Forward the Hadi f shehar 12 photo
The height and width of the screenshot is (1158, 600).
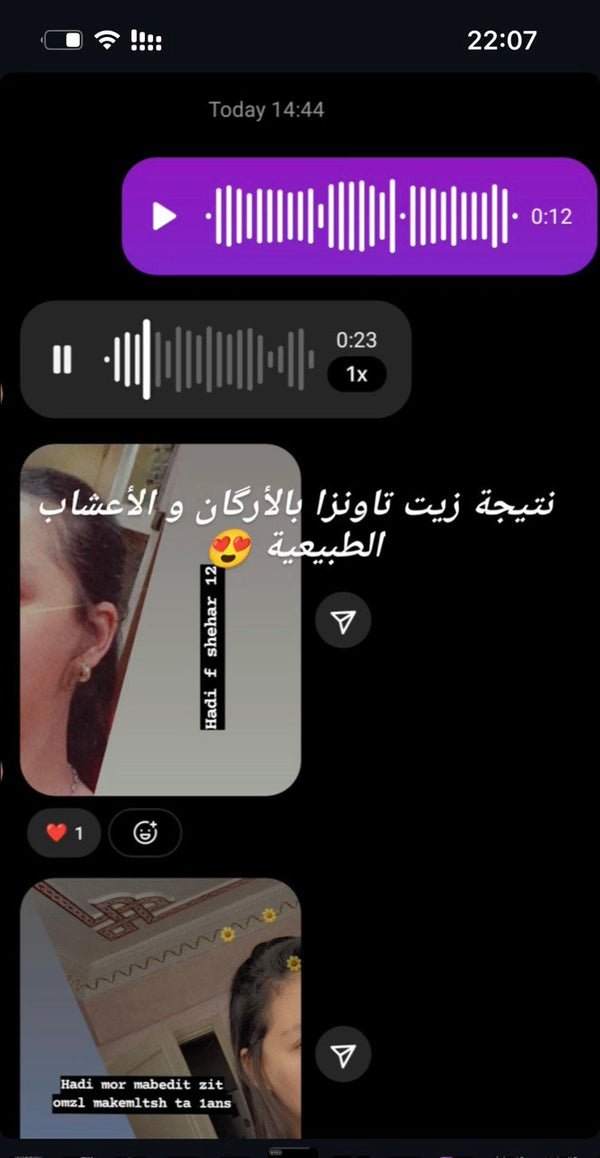tap(343, 623)
